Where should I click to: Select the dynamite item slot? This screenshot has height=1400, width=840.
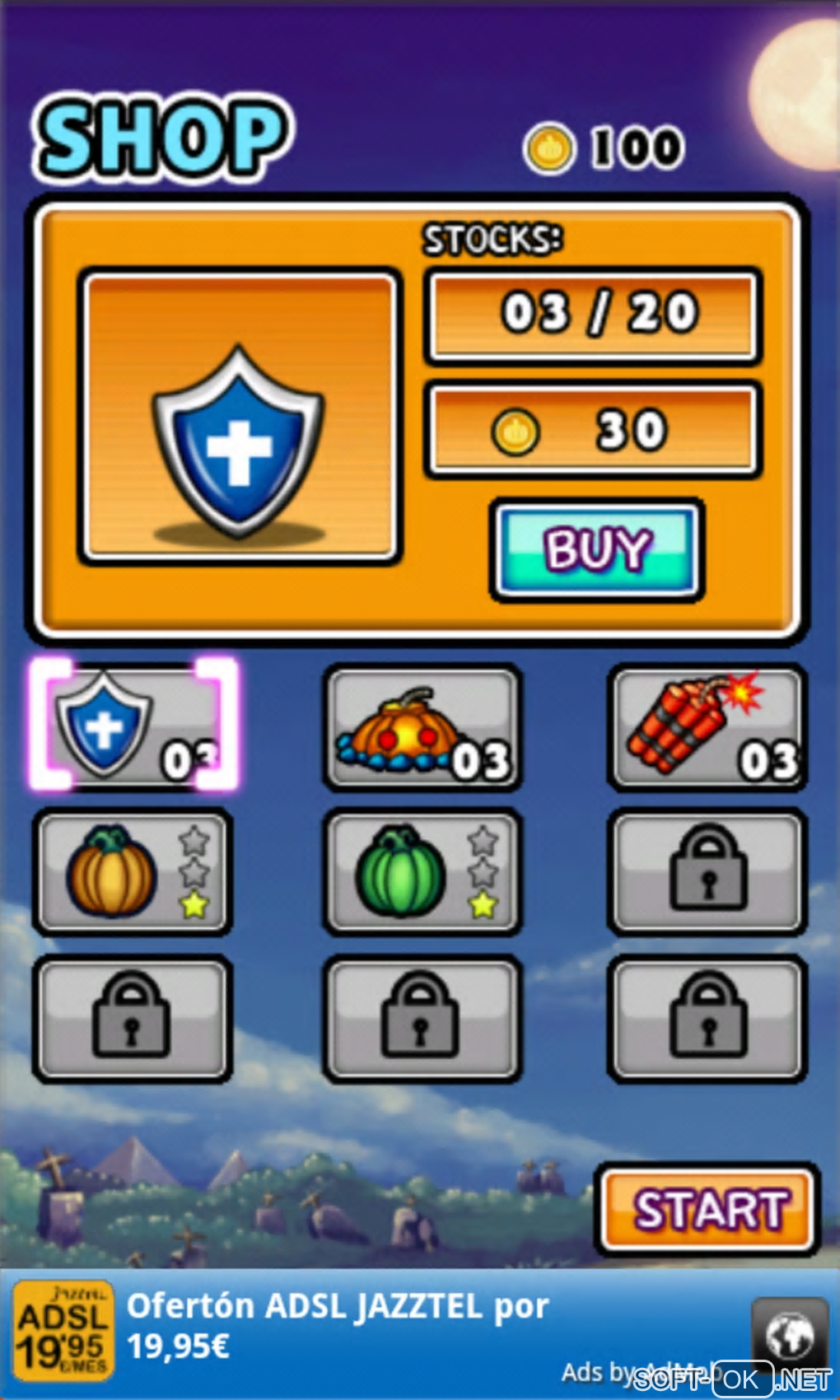(x=707, y=728)
